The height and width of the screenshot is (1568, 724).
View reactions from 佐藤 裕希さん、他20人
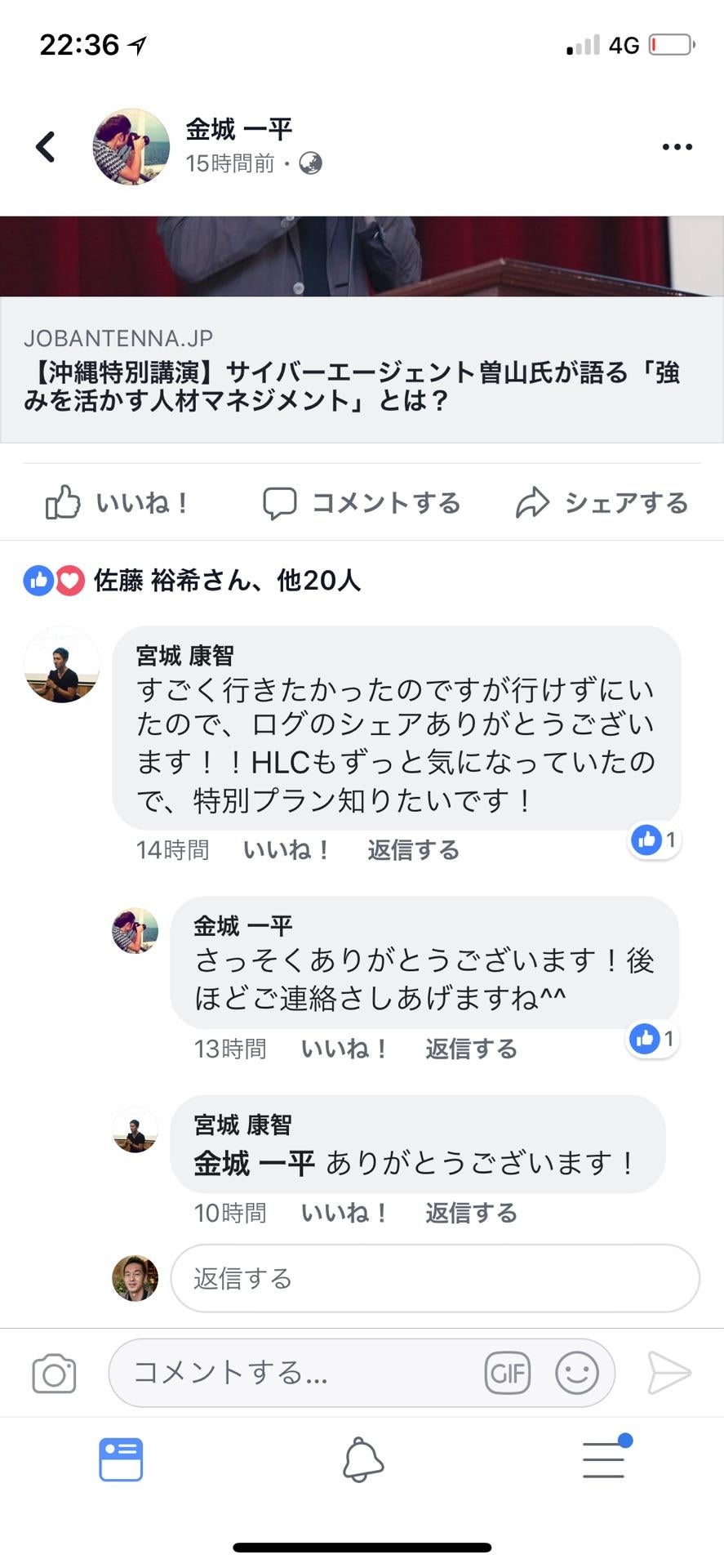point(226,581)
